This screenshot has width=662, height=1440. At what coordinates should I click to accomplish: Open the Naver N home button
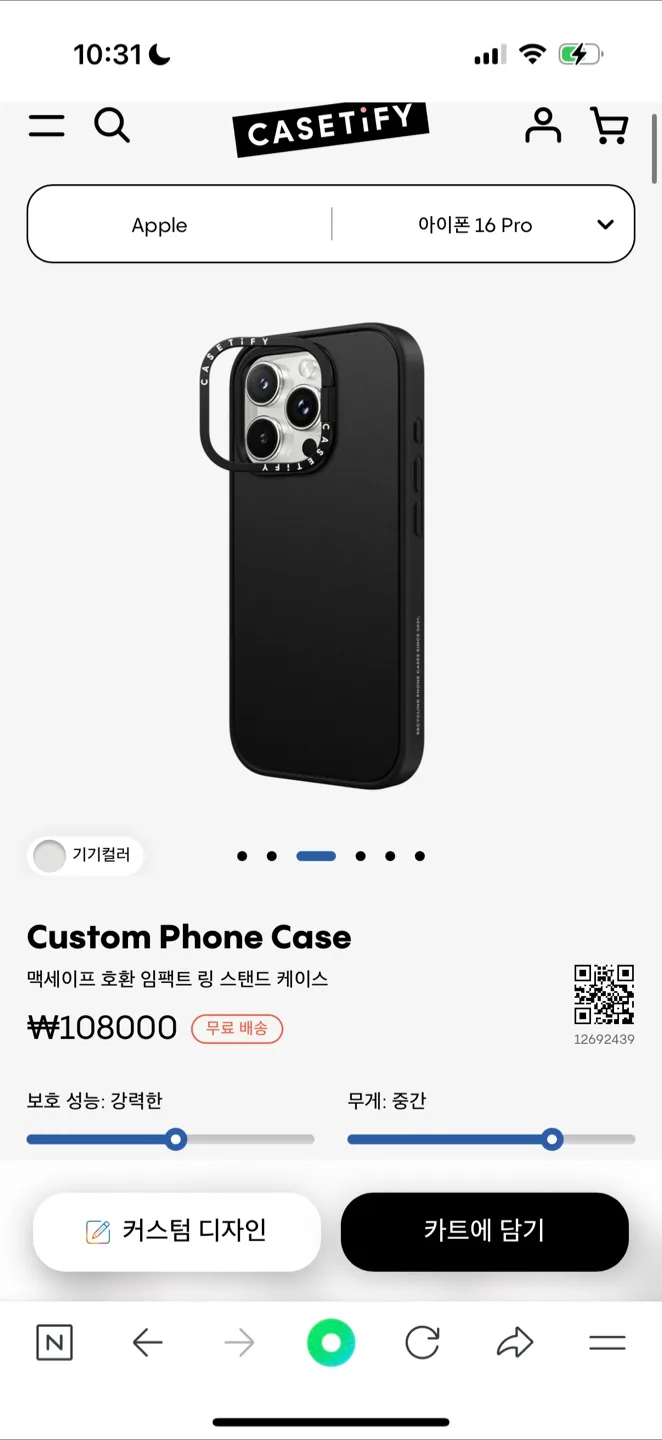coord(54,1343)
